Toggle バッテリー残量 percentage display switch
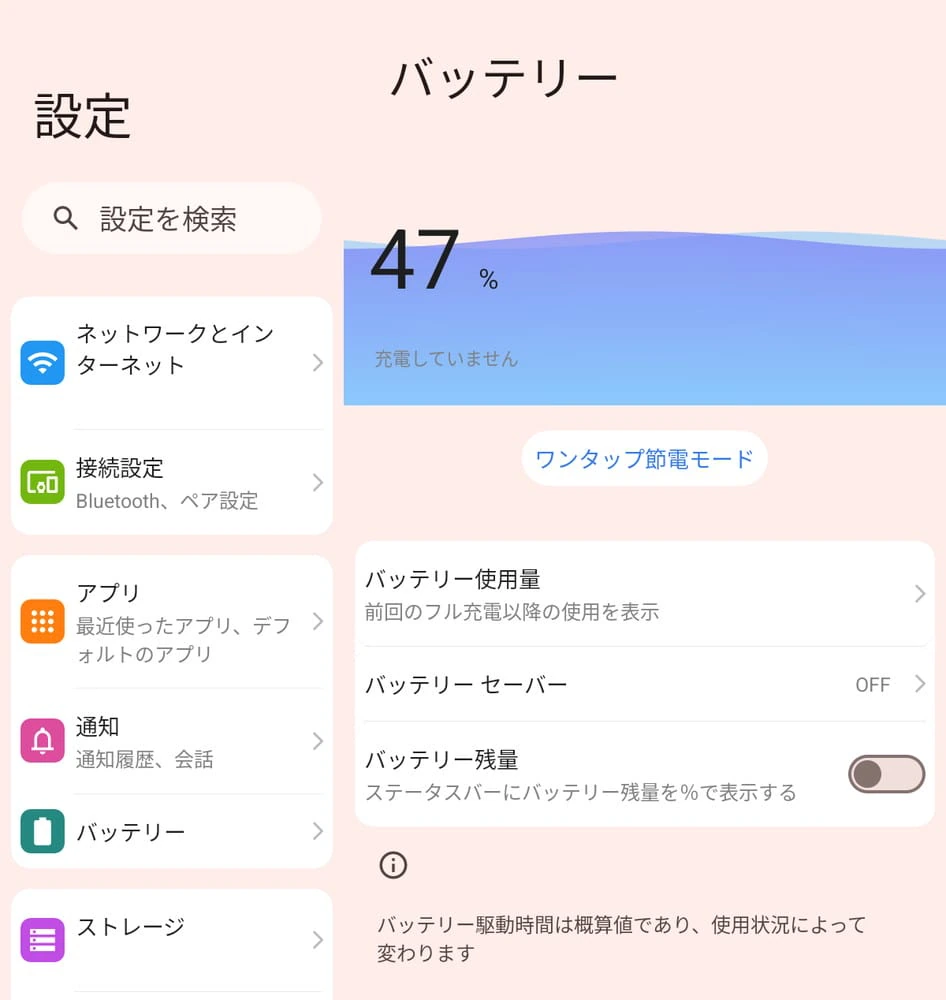The height and width of the screenshot is (1000, 946). (x=885, y=774)
